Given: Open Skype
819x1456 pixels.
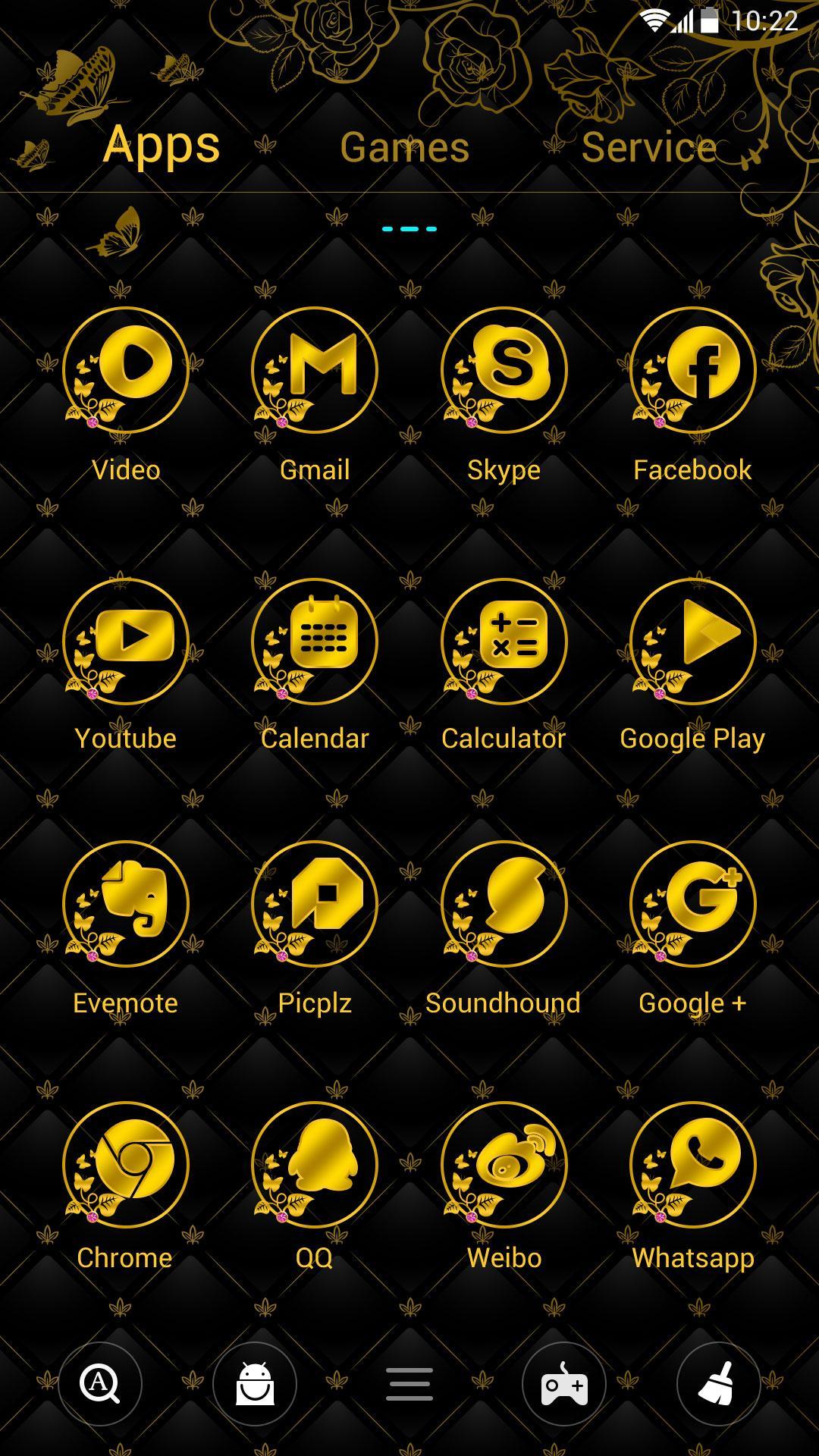Looking at the screenshot, I should point(504,370).
